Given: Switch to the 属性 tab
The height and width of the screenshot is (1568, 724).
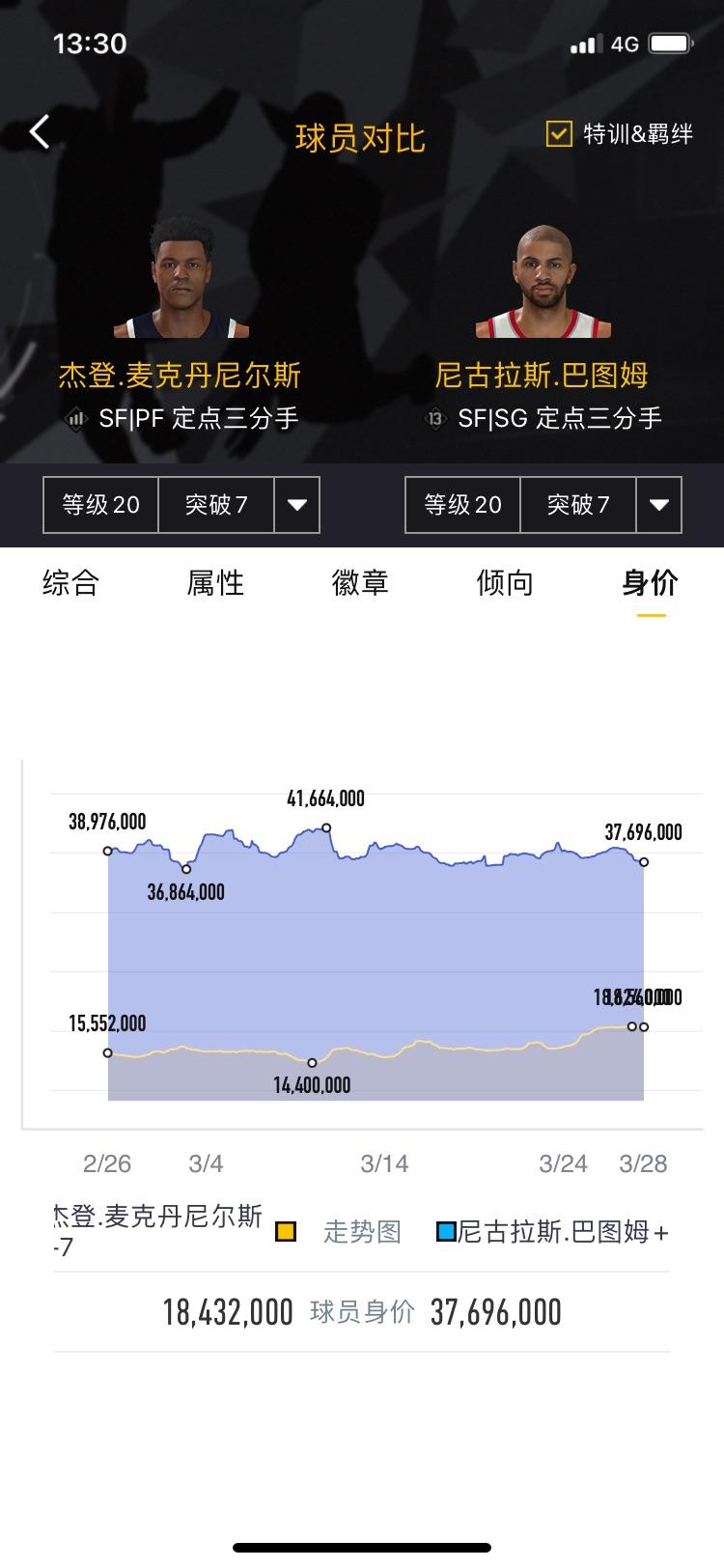Looking at the screenshot, I should click(x=215, y=583).
